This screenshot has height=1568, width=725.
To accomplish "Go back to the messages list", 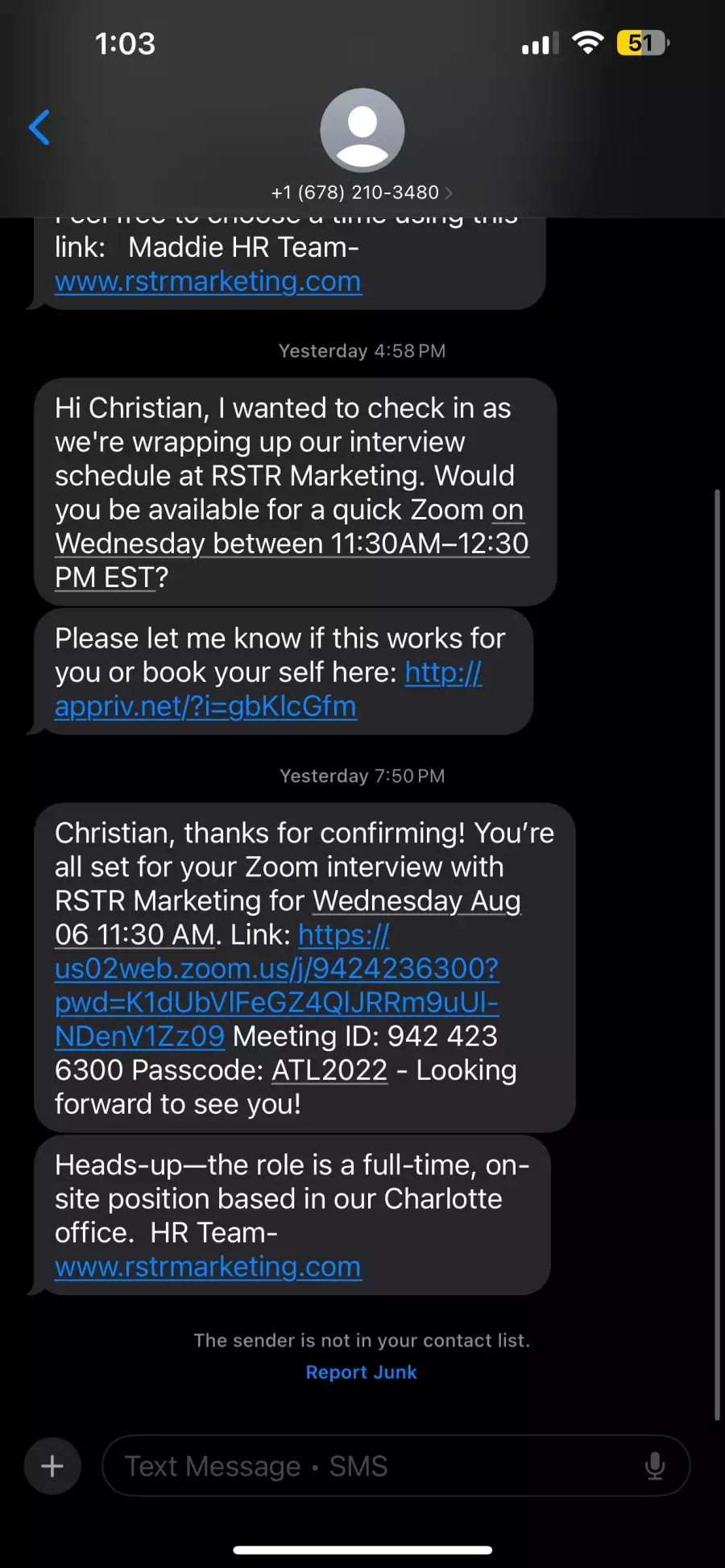I will [39, 127].
